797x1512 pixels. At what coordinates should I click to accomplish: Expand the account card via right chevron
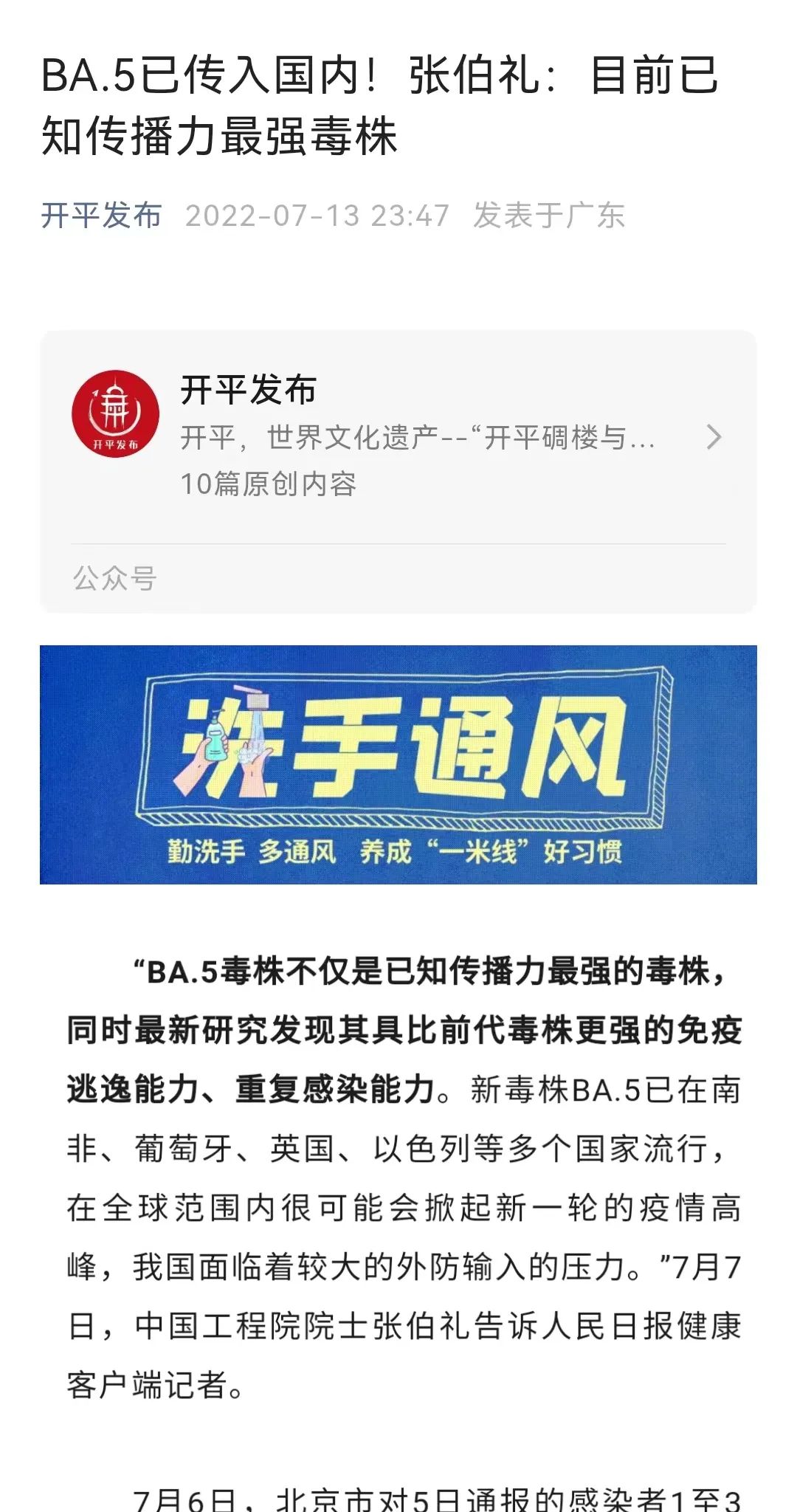click(713, 439)
